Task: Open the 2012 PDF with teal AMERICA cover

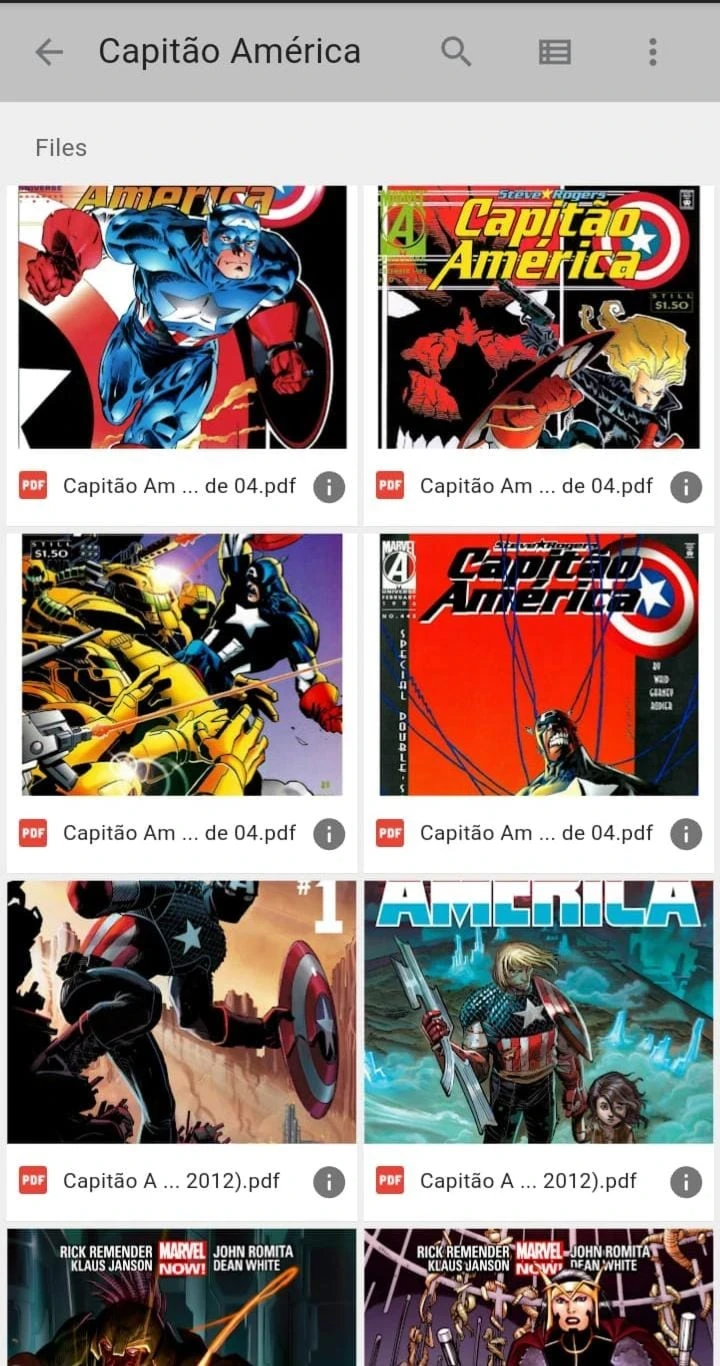Action: click(x=538, y=1011)
